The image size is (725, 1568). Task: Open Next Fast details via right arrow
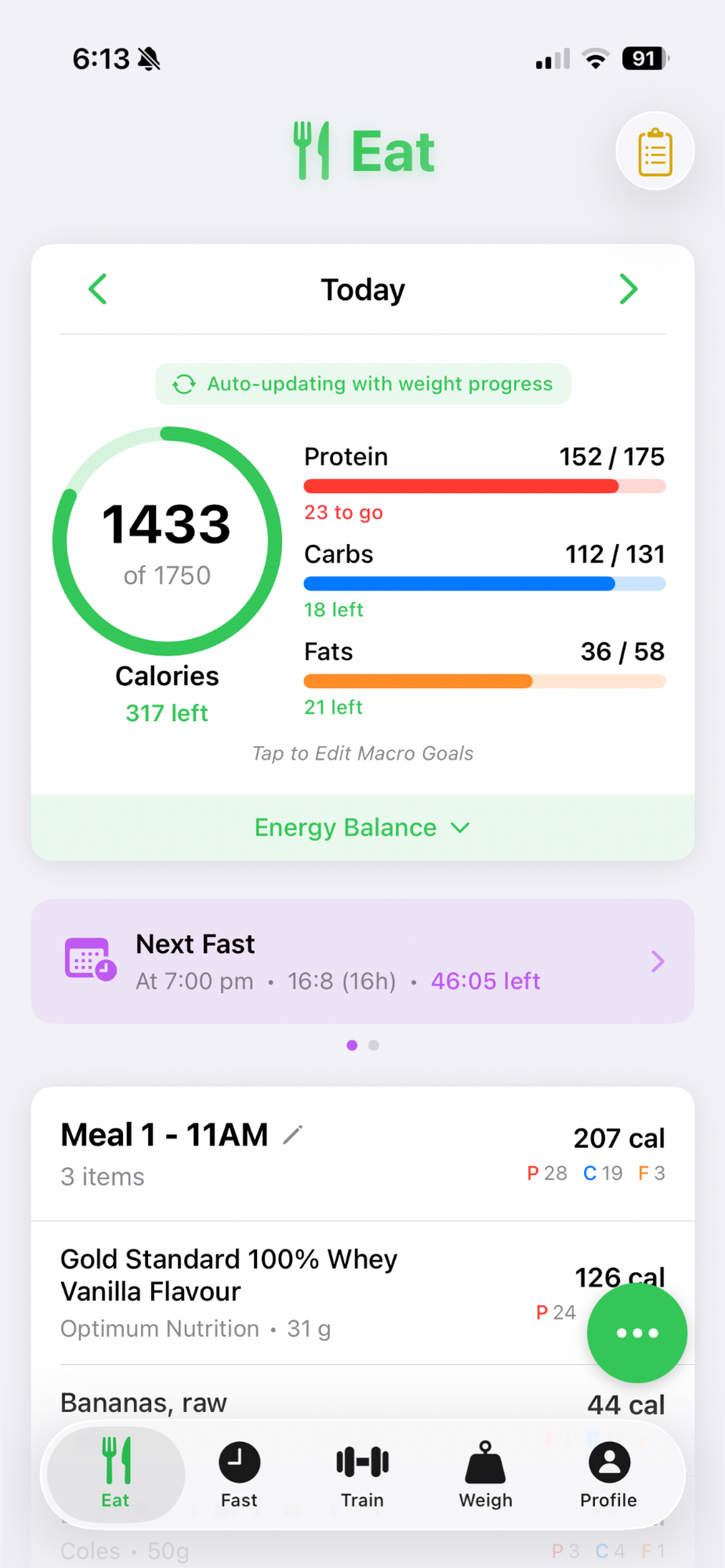(658, 961)
